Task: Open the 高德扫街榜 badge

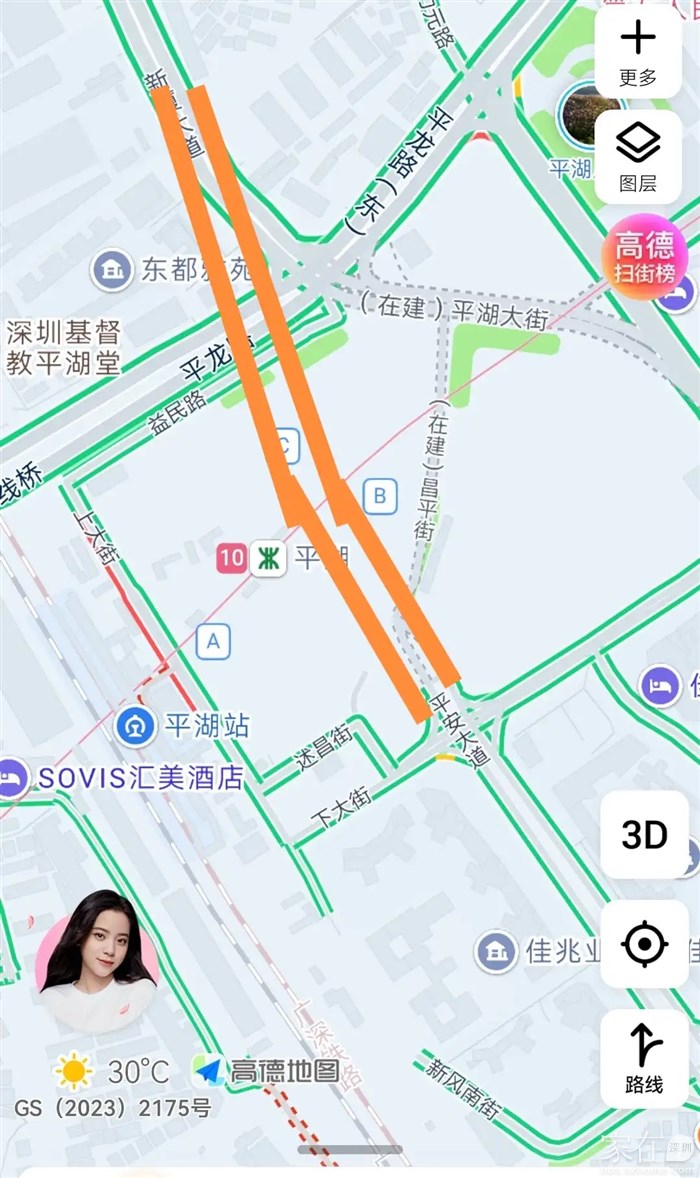Action: pyautogui.click(x=644, y=256)
